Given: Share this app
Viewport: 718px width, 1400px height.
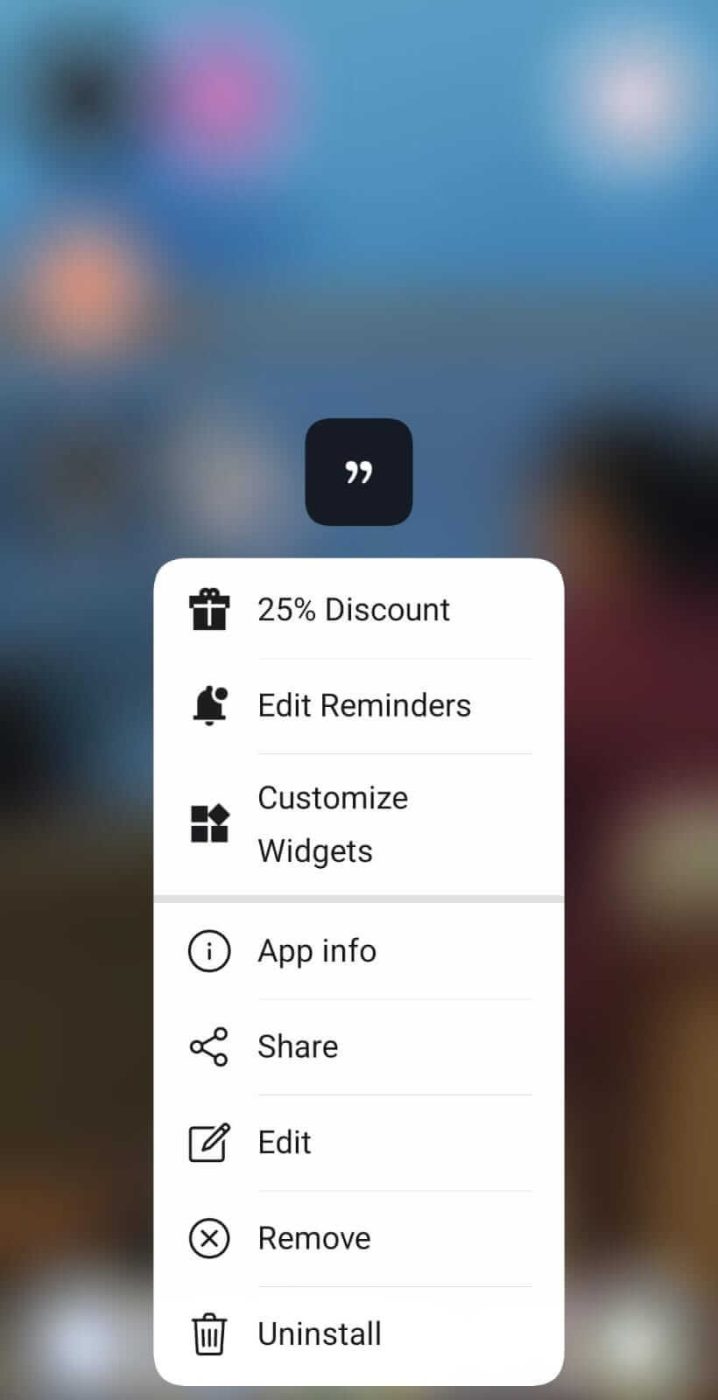Looking at the screenshot, I should tap(298, 1047).
